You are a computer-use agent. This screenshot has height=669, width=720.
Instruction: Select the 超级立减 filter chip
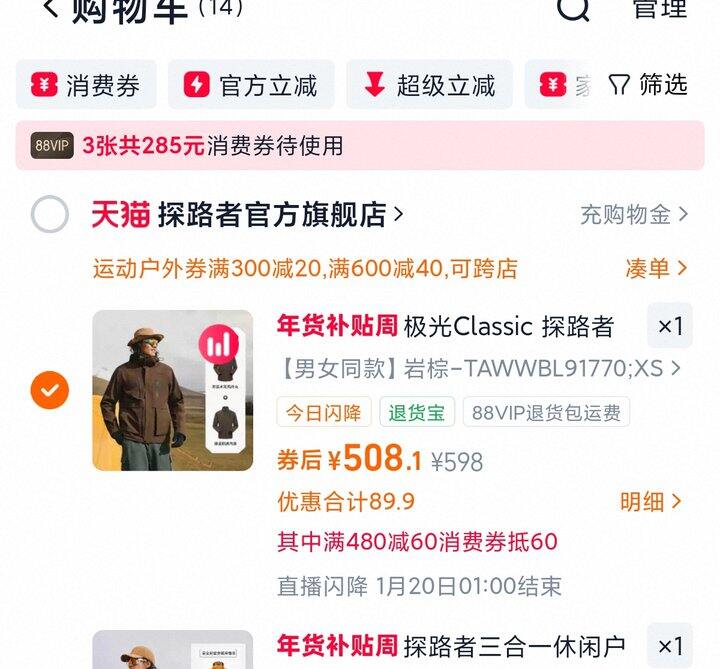tap(429, 84)
